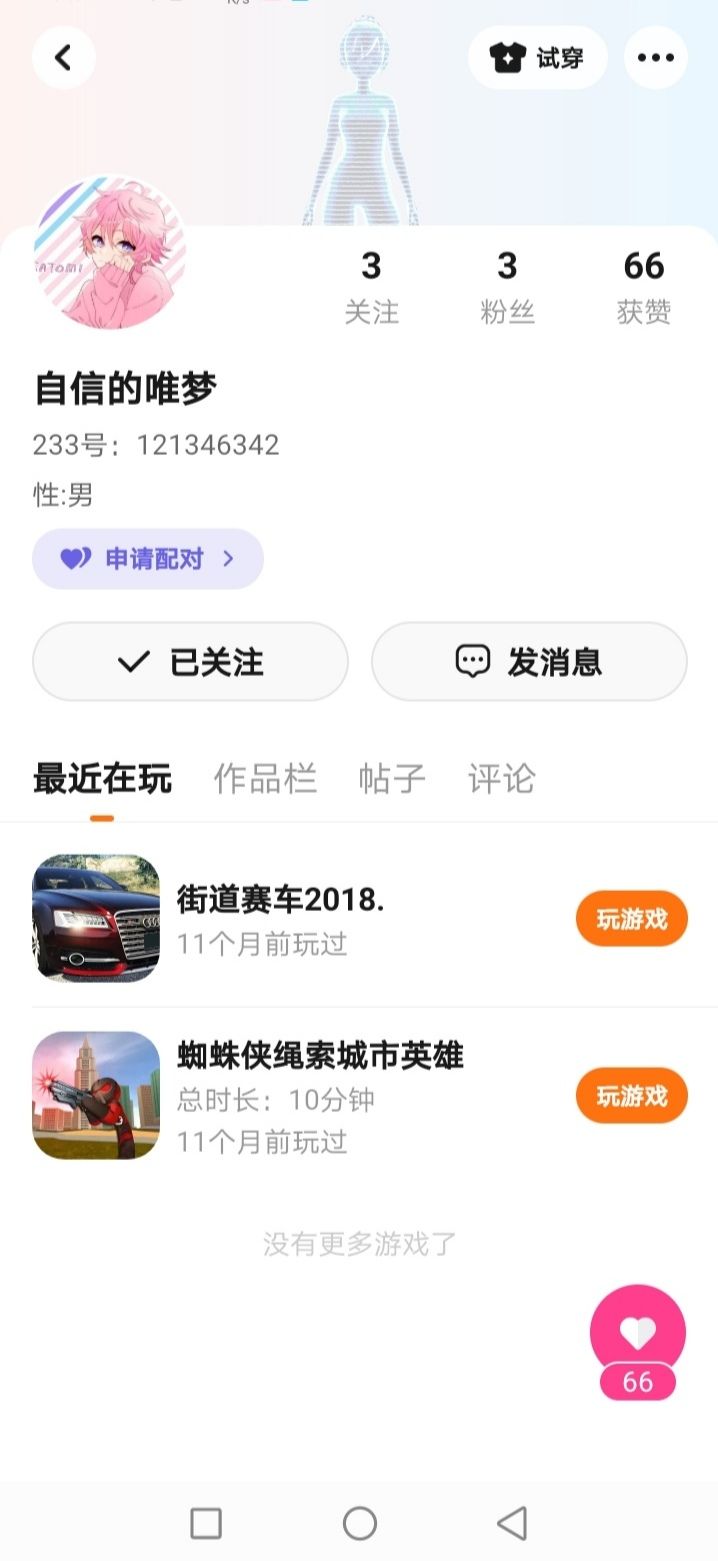
Task: Play 蜘蛛侠绳索城市英雄 with its 玩游戏 button
Action: coord(631,1096)
